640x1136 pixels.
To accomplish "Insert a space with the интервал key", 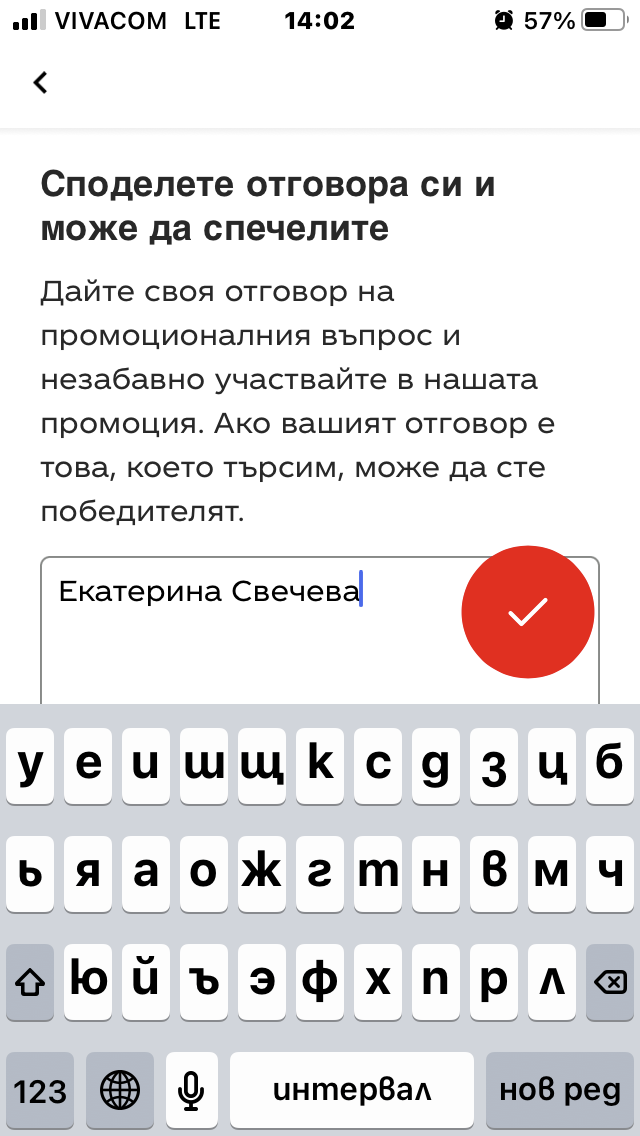I will tap(352, 1089).
